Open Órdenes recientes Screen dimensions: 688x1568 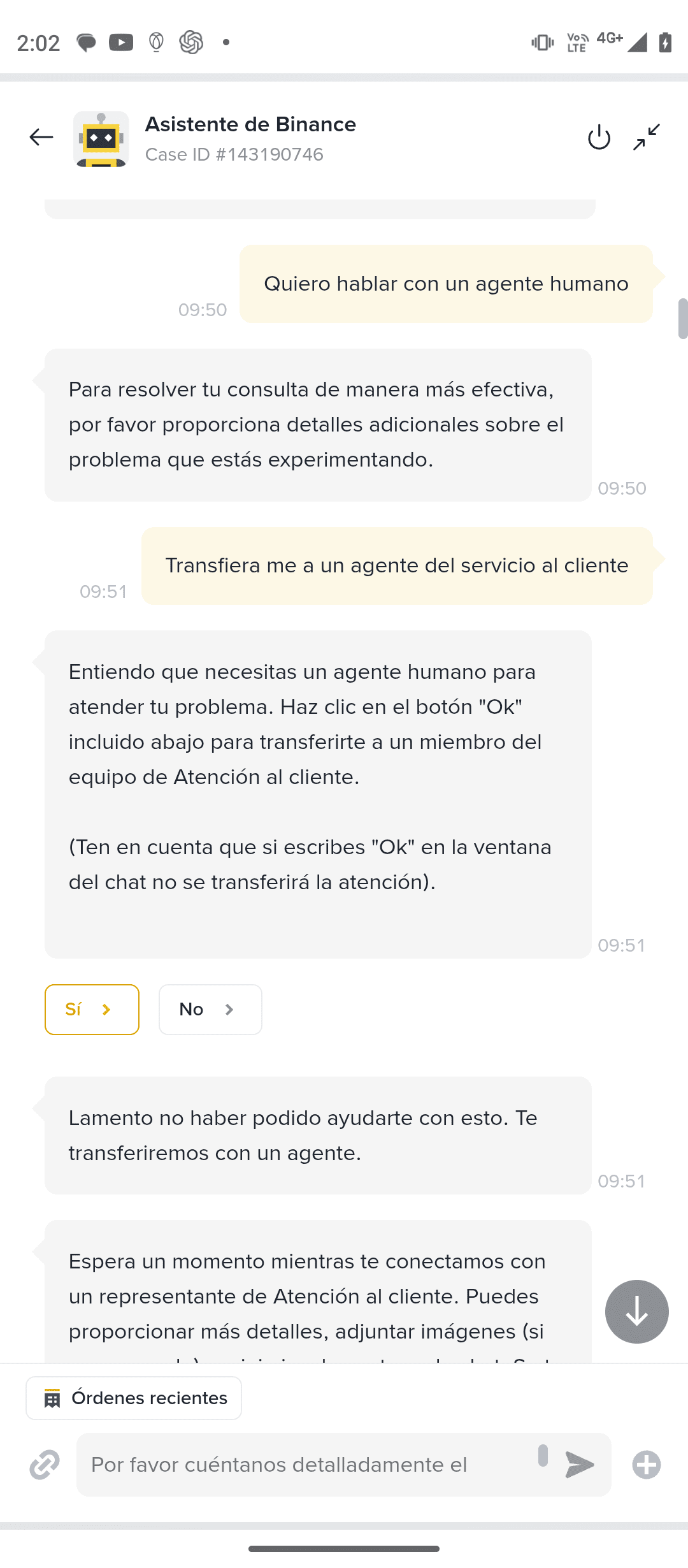point(134,1398)
